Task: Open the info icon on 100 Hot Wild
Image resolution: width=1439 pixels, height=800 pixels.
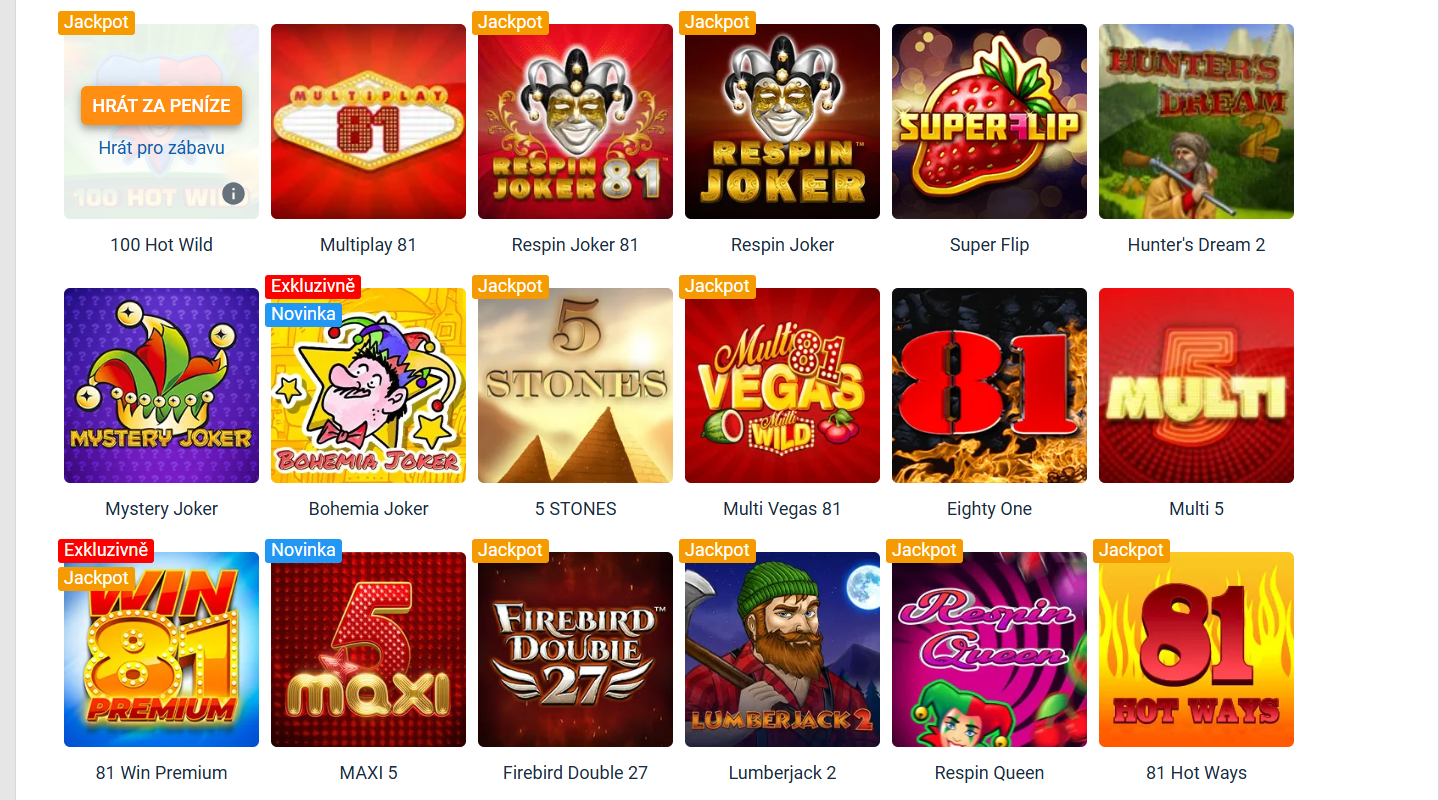Action: (x=233, y=193)
